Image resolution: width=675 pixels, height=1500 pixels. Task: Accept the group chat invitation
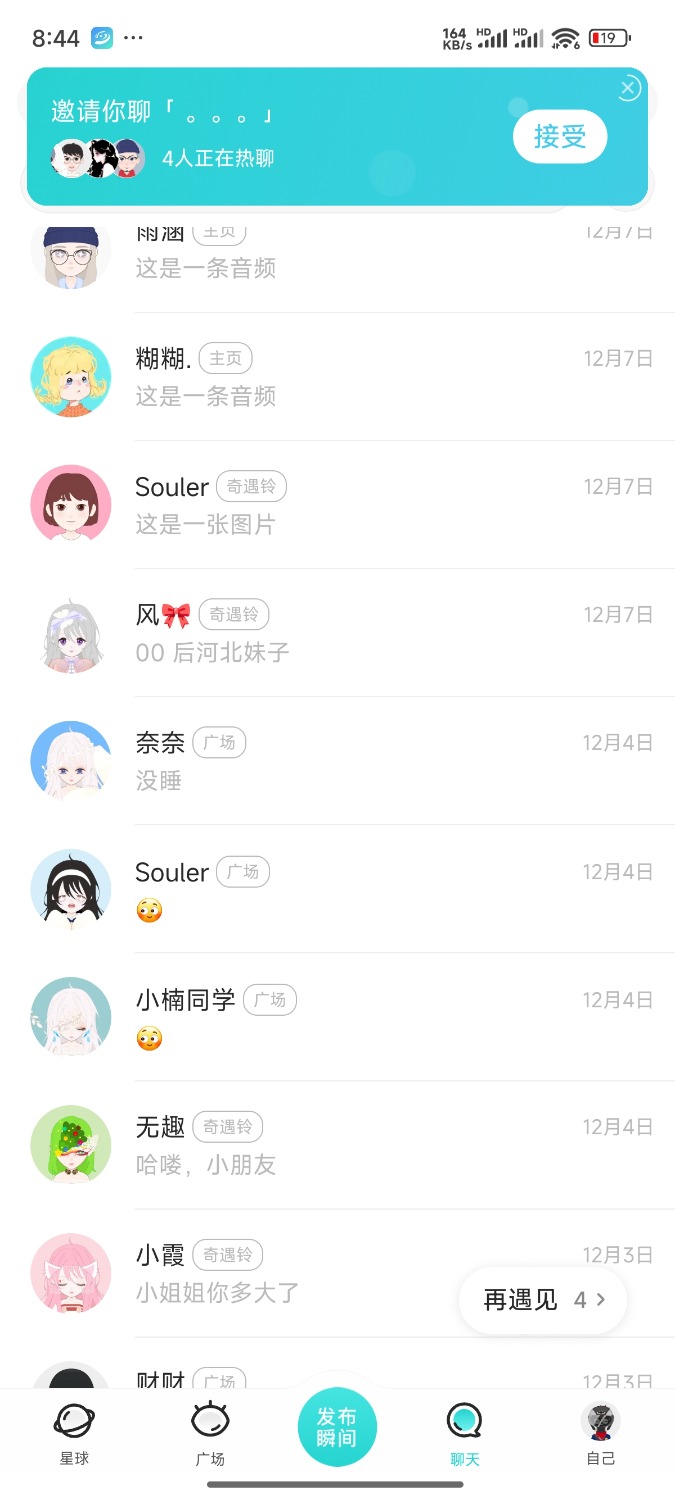(x=559, y=137)
